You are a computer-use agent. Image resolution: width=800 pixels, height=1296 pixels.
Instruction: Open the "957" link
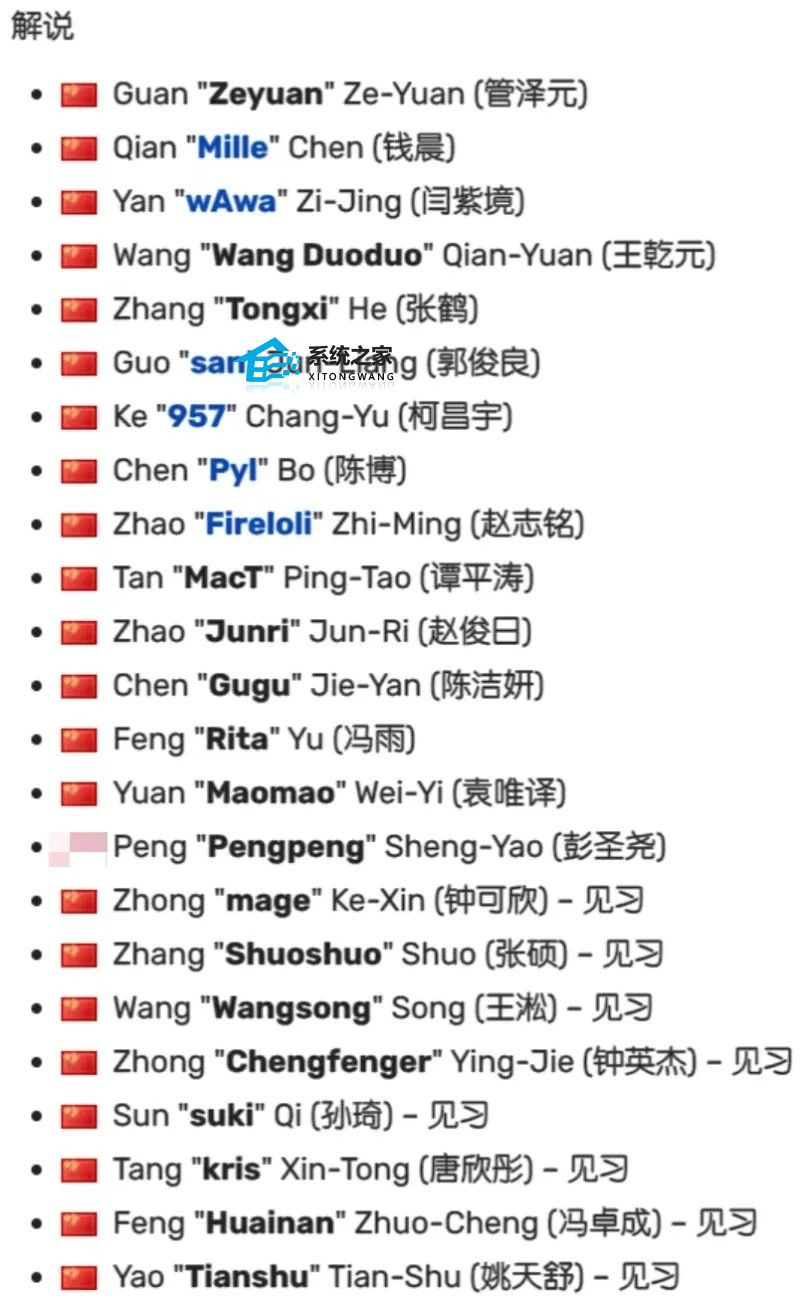click(196, 416)
